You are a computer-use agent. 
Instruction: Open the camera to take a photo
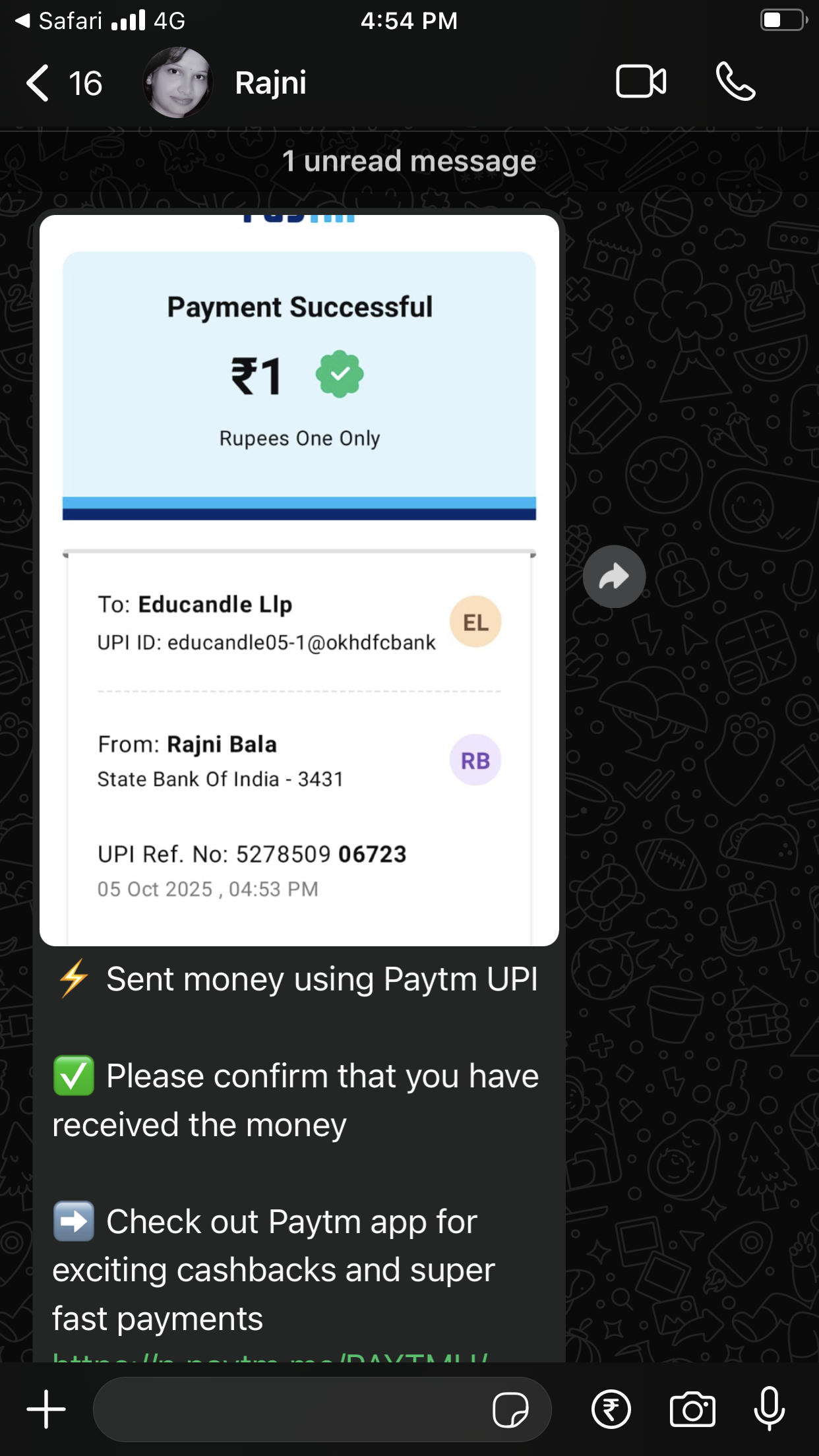click(692, 1409)
